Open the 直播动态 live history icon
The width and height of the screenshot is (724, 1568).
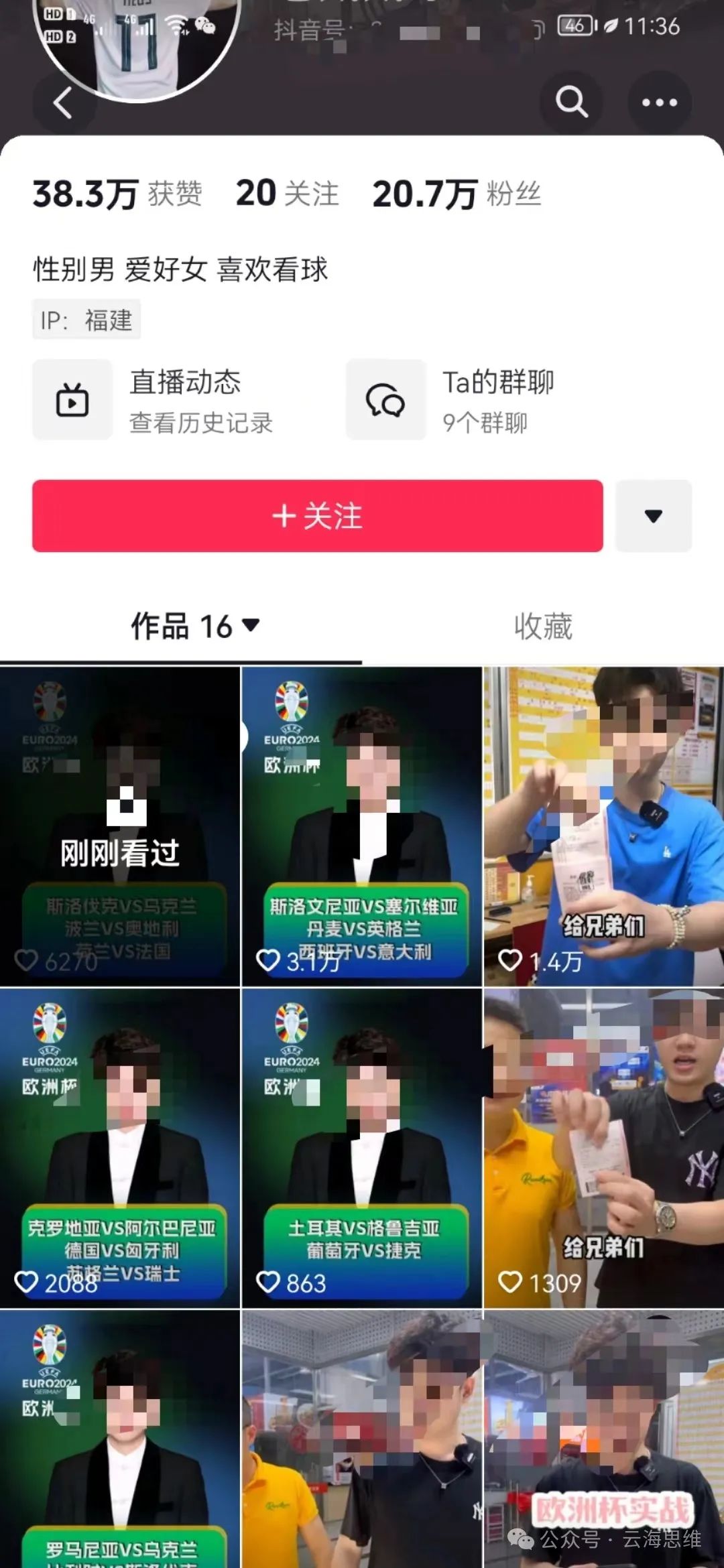pyautogui.click(x=72, y=399)
